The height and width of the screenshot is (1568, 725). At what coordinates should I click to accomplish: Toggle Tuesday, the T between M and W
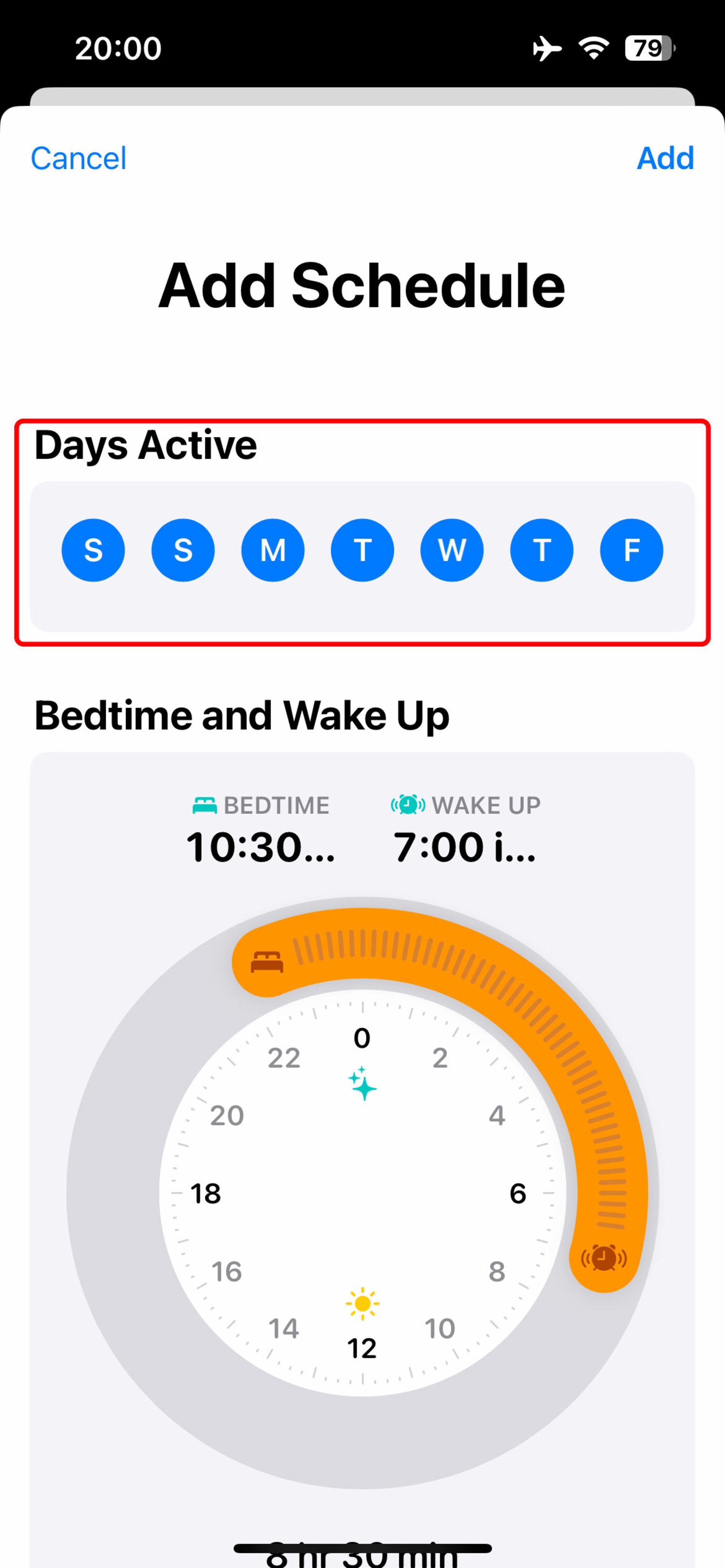pos(362,550)
